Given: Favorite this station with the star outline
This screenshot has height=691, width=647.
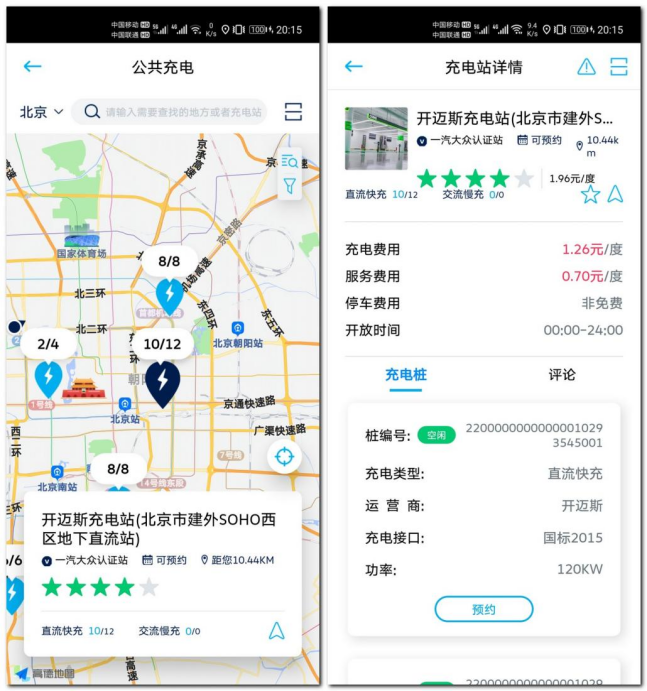Looking at the screenshot, I should tap(590, 194).
